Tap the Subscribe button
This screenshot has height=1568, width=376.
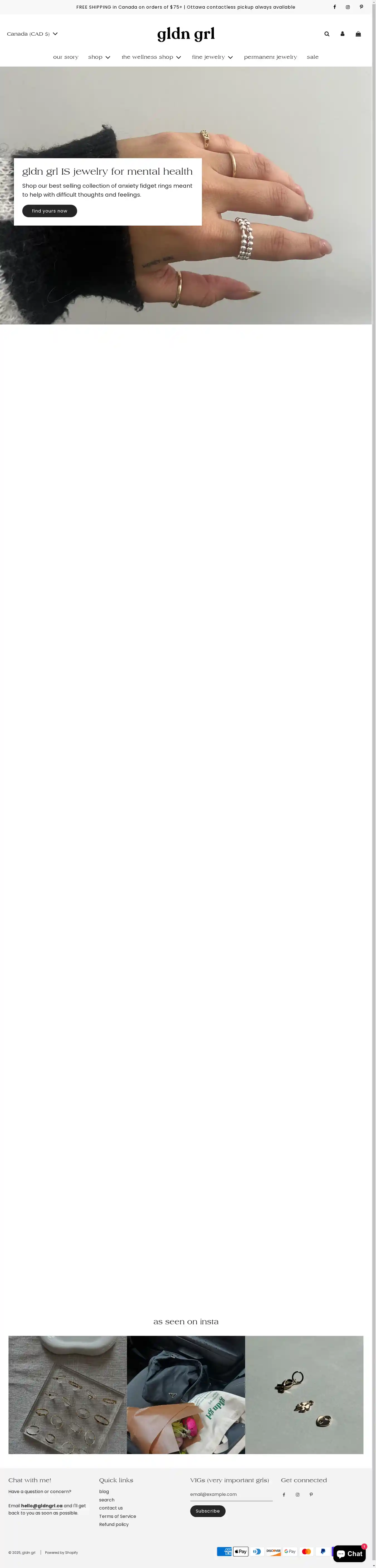(x=207, y=1511)
